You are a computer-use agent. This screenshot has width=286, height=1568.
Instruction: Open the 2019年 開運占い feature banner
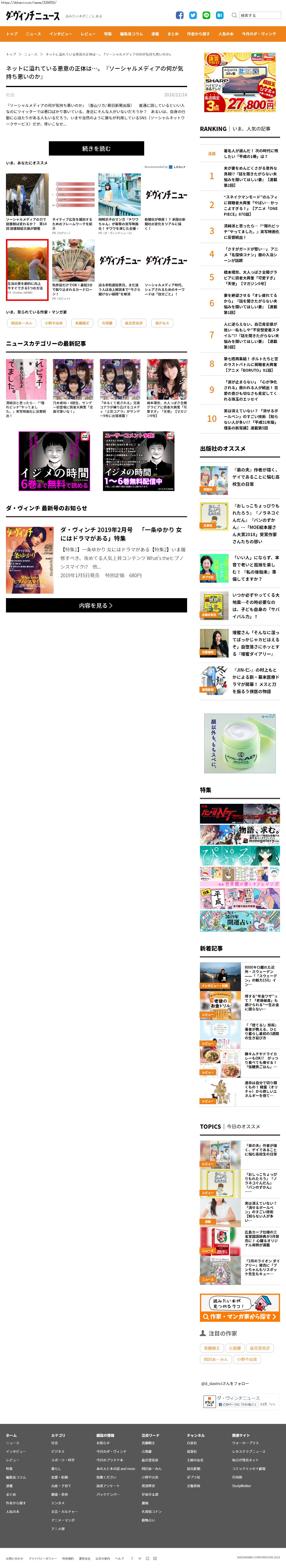tap(240, 921)
